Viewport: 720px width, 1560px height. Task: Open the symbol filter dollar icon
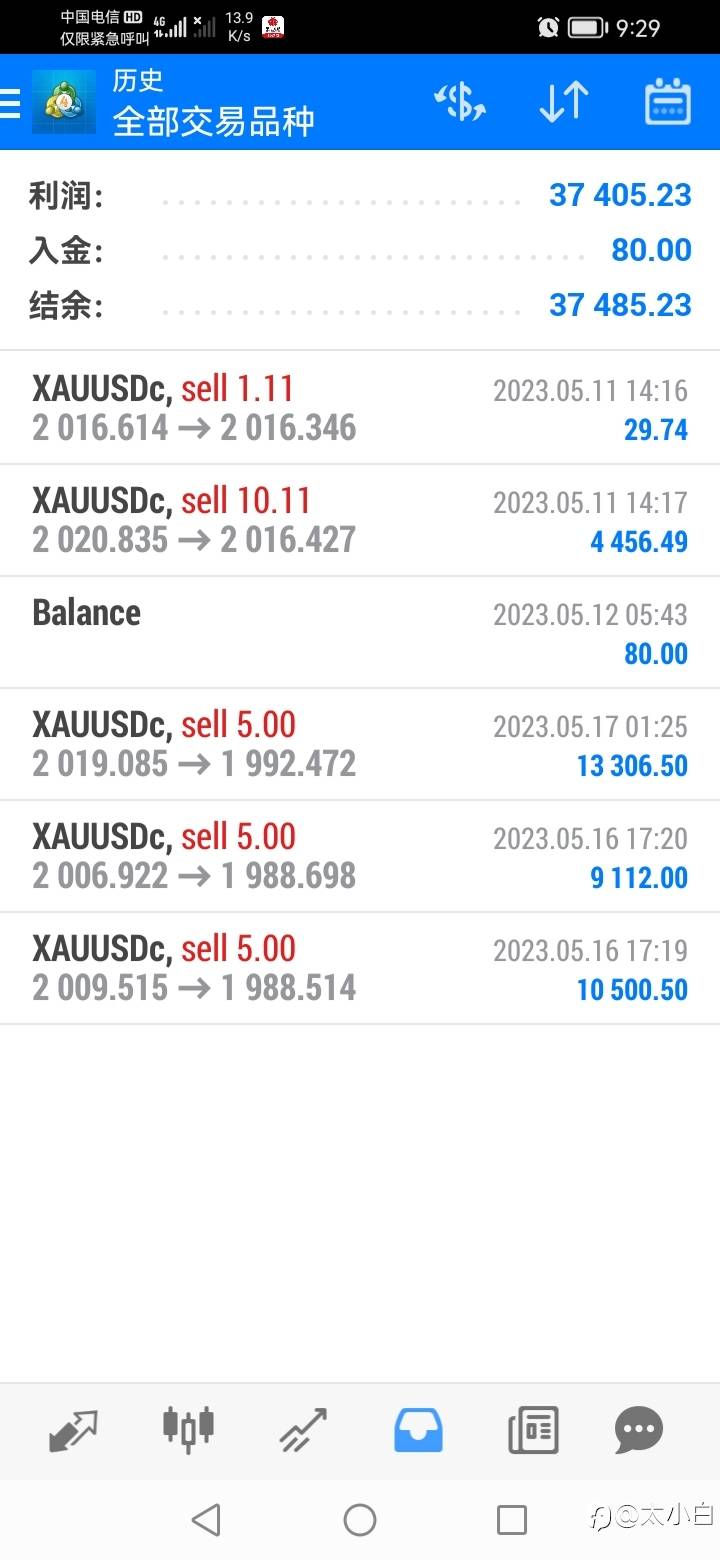pos(460,102)
